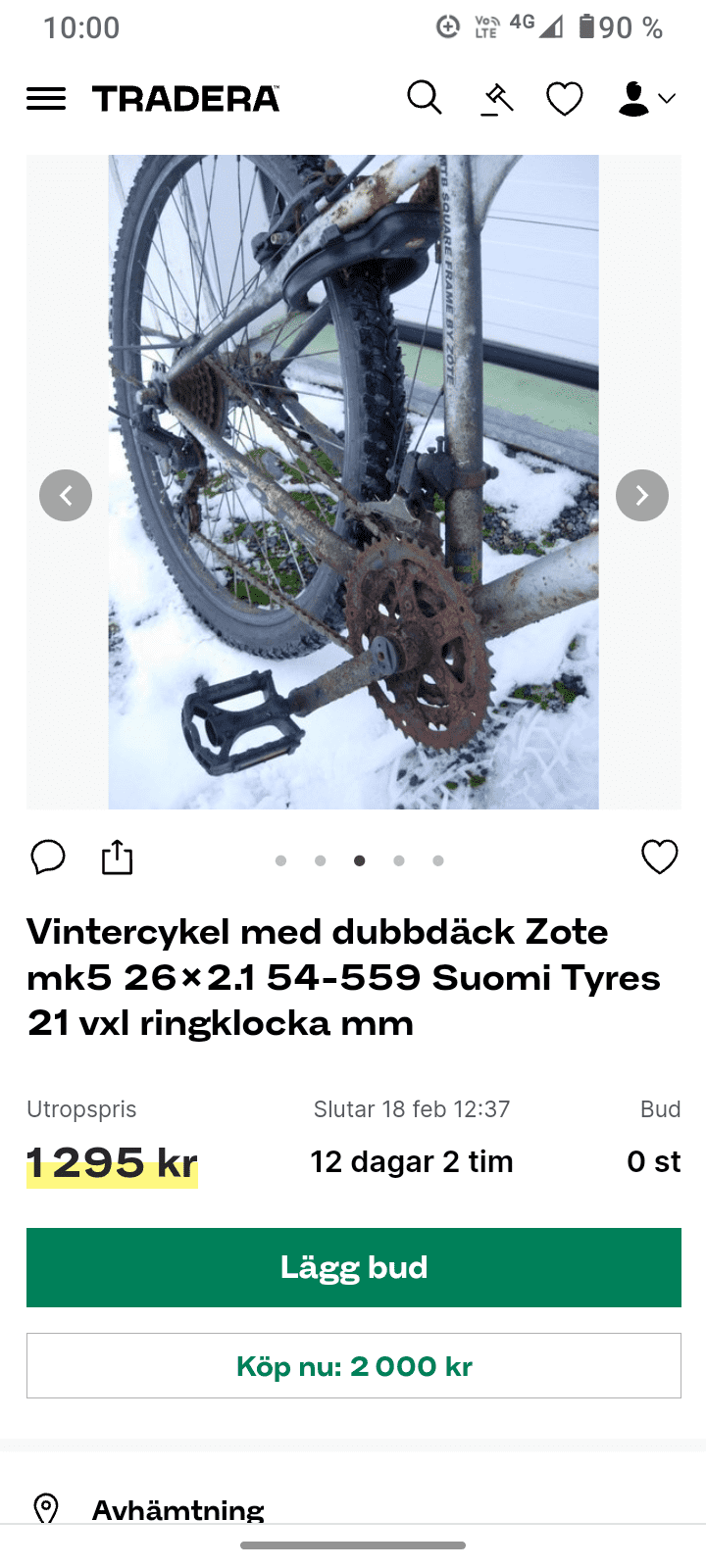Add this listing to the wishlist
Viewport: 706px width, 1568px height.
[x=659, y=857]
